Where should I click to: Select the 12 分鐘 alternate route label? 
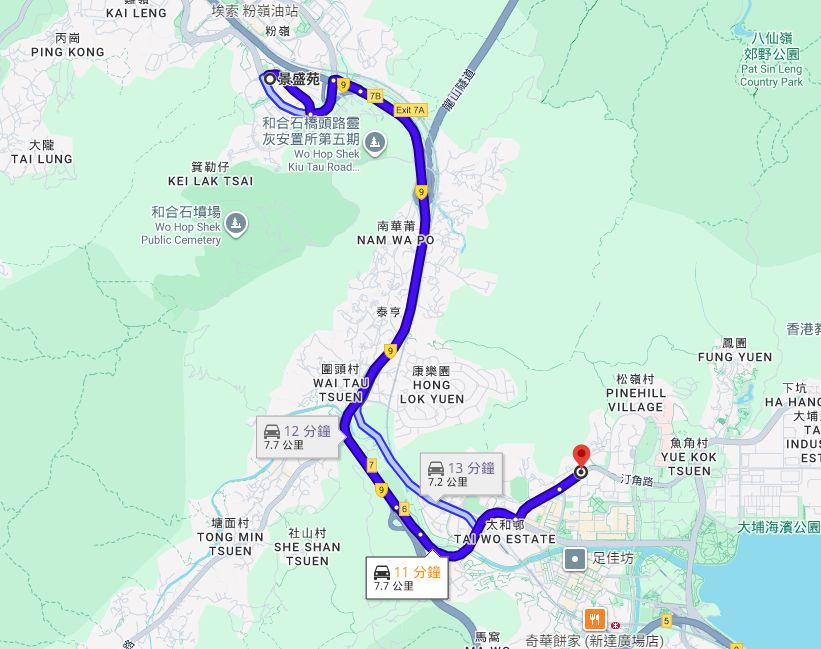click(x=298, y=436)
